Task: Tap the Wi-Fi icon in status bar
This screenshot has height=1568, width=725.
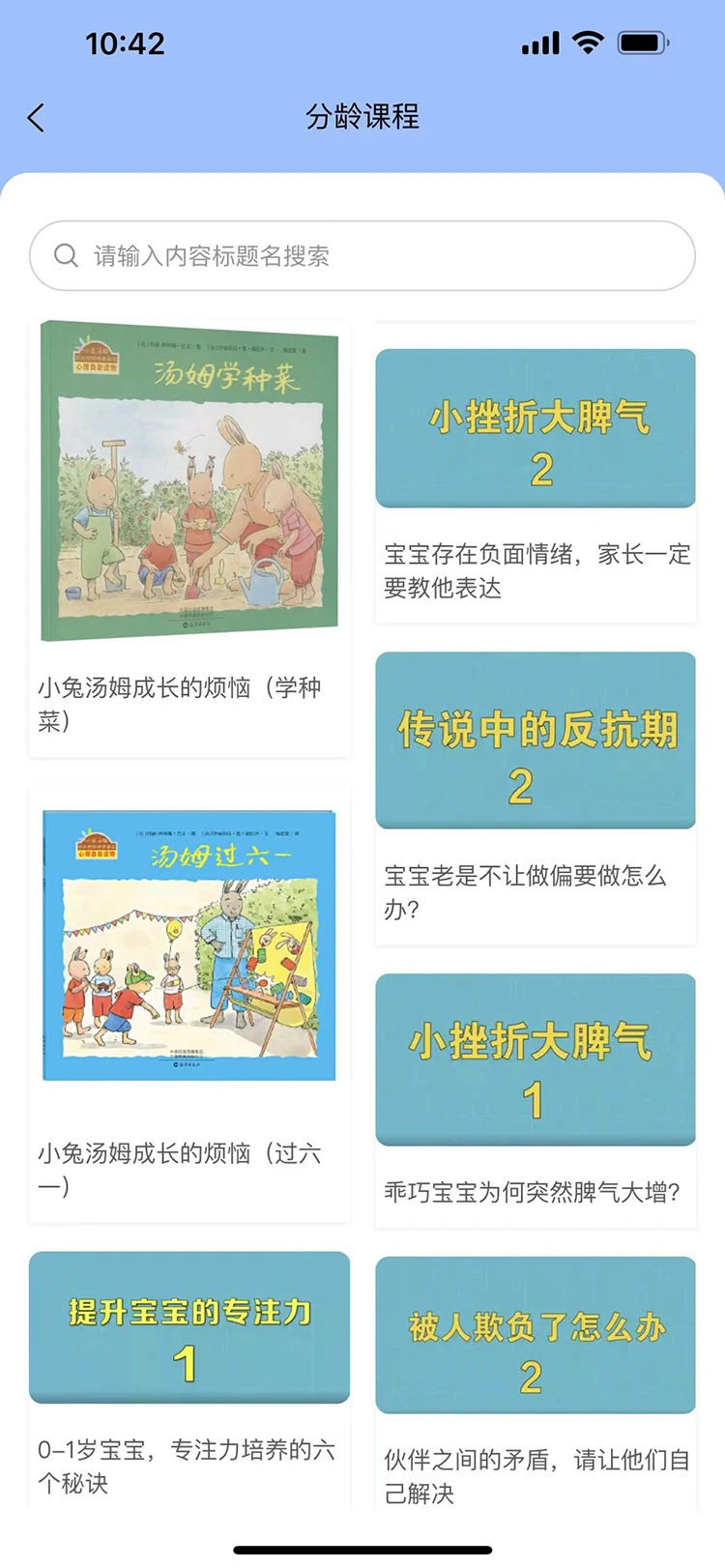Action: click(588, 43)
